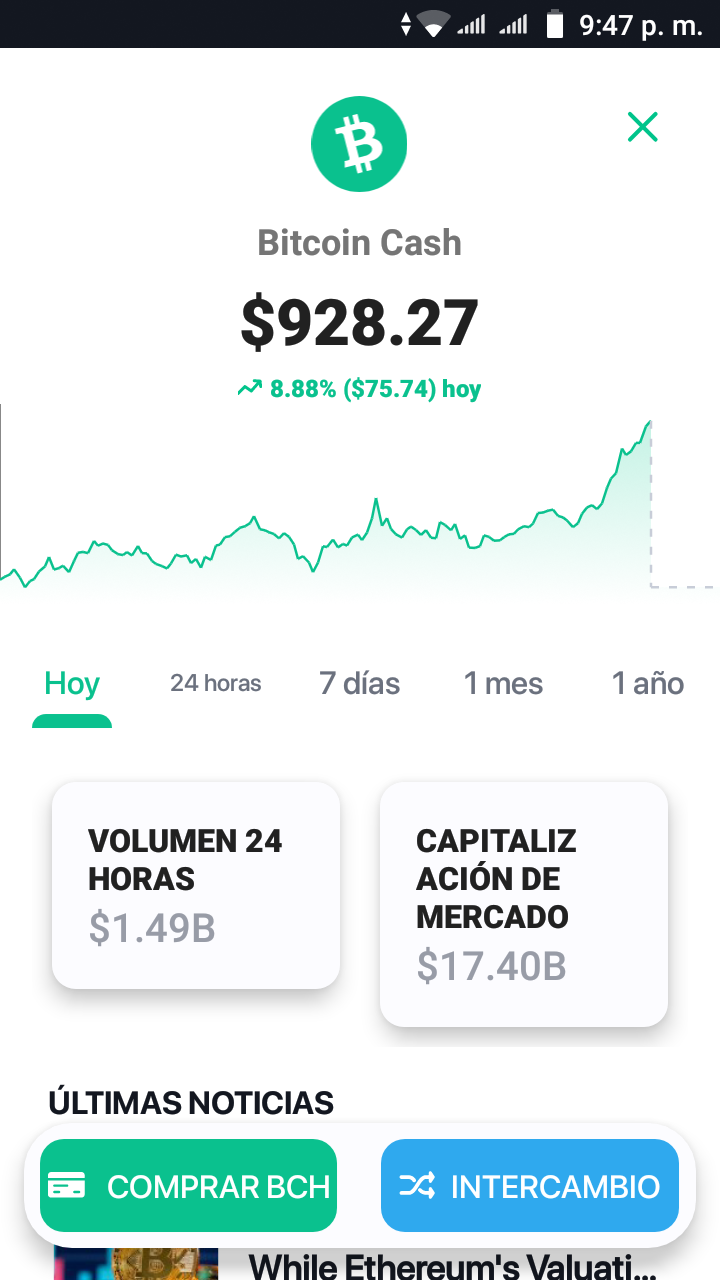Screen dimensions: 720x1280
Task: View the 1 año chart
Action: (x=648, y=684)
